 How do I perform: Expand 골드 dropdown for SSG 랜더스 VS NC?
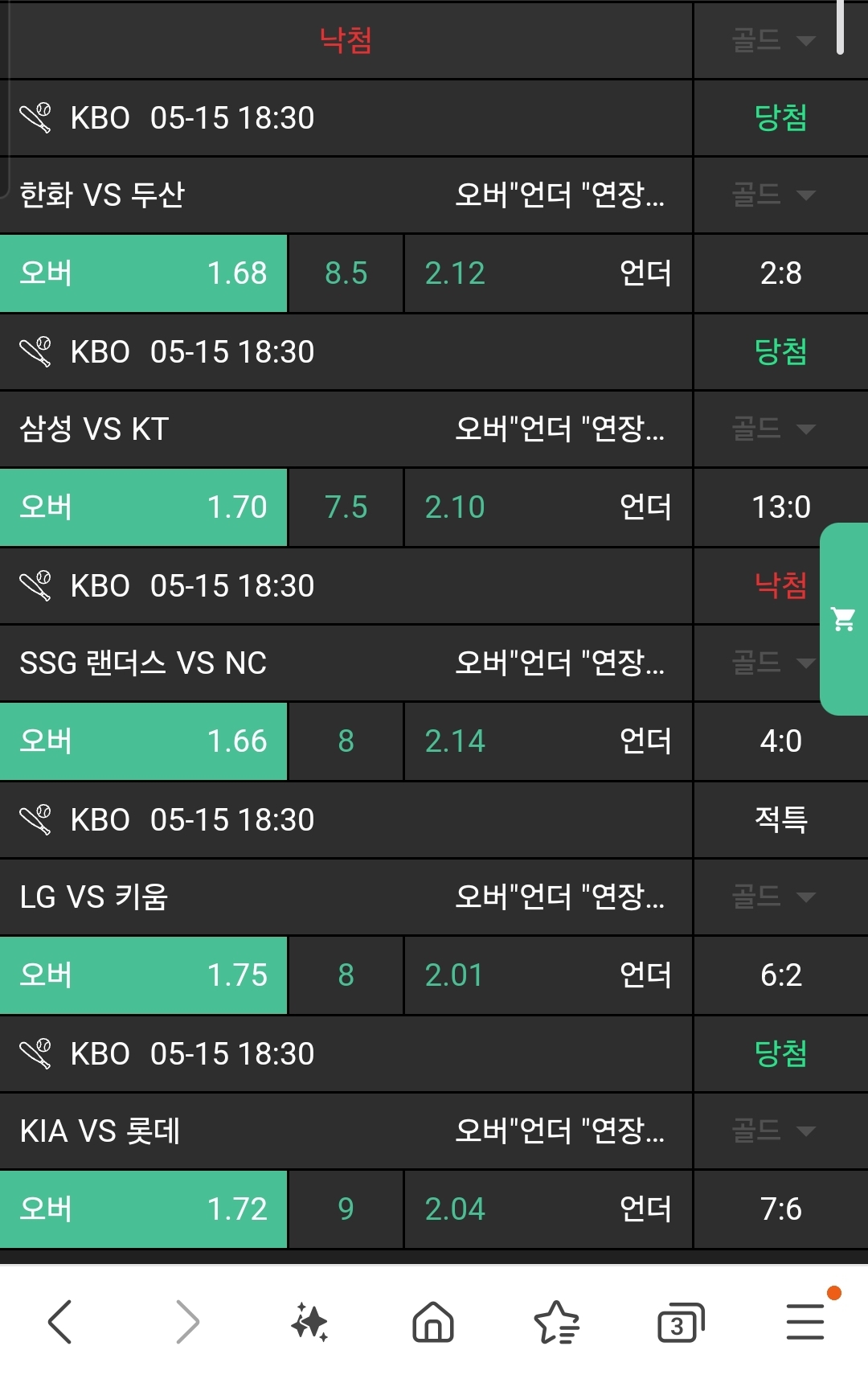tap(773, 663)
